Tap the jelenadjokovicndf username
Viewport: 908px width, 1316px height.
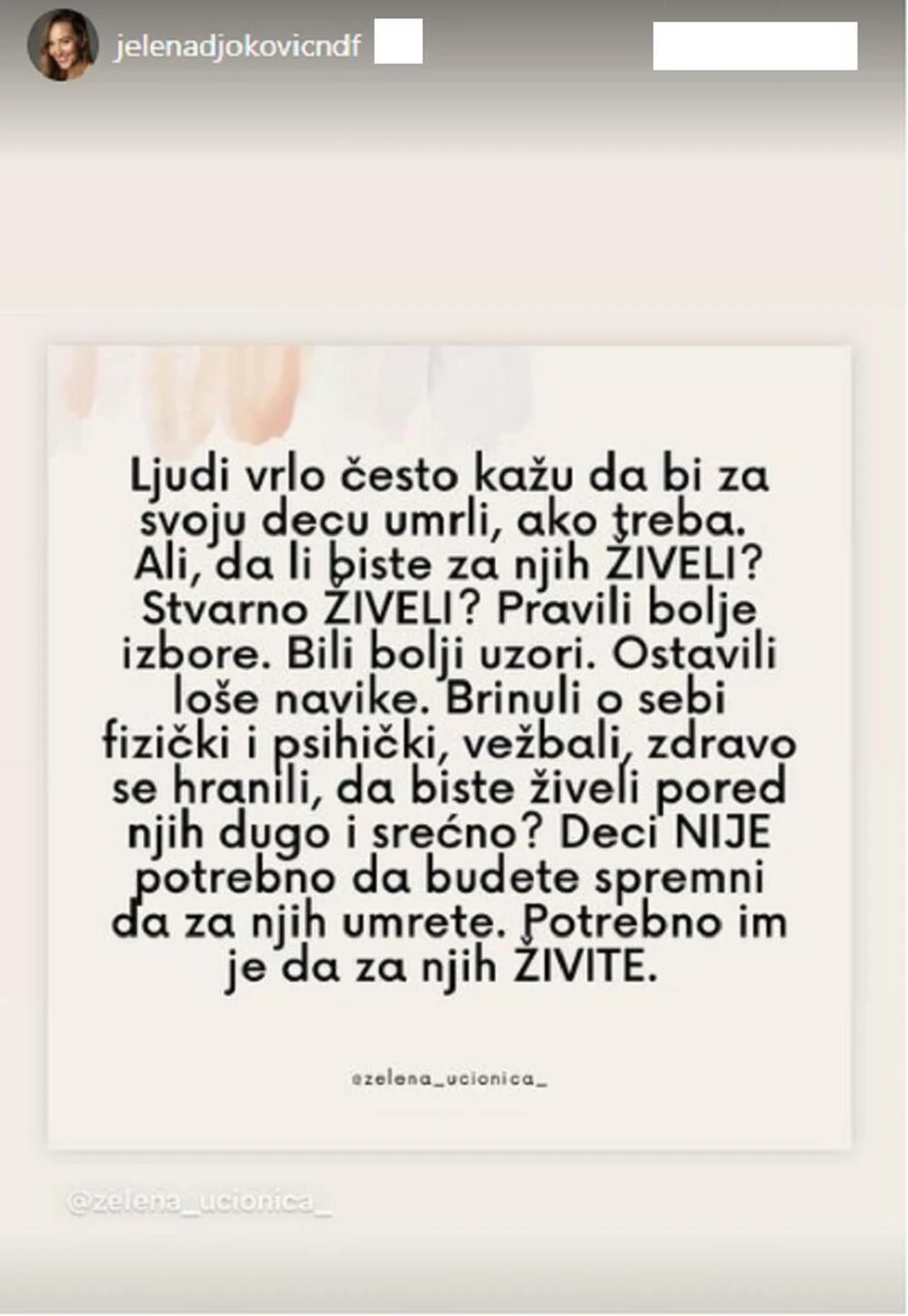[237, 46]
